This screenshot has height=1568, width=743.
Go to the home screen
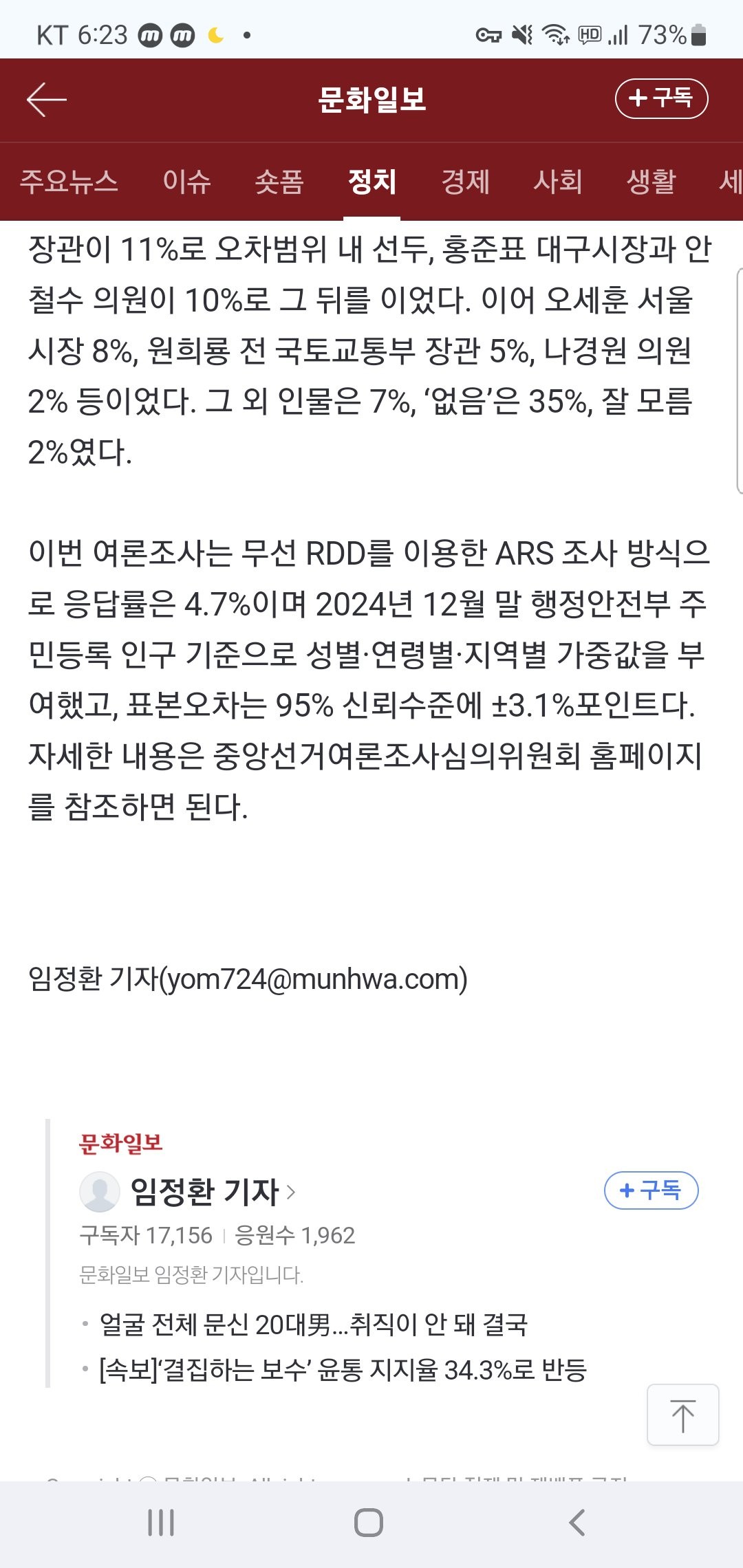pyautogui.click(x=369, y=1523)
